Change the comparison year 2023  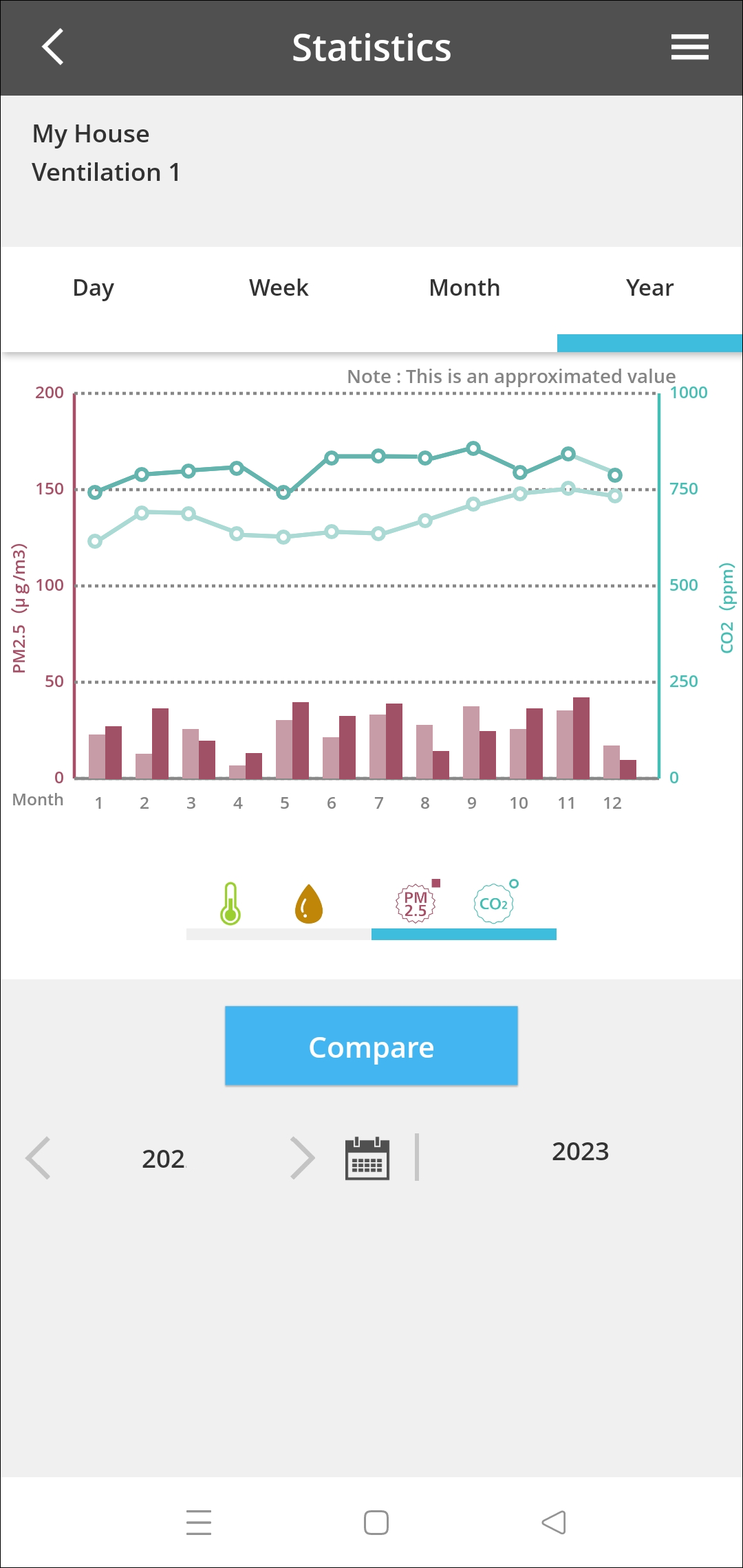click(x=580, y=1151)
